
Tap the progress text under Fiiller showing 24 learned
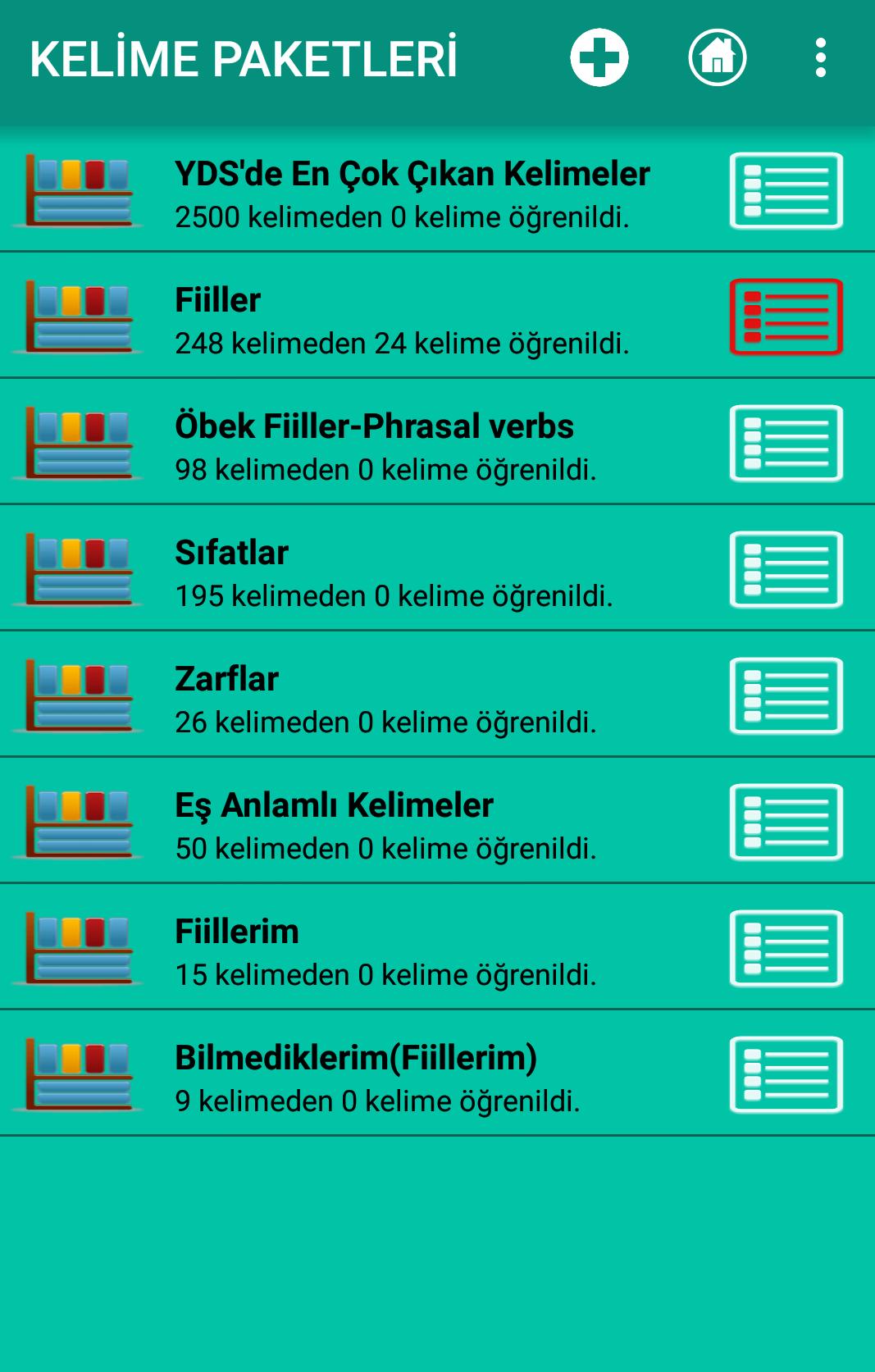[x=403, y=344]
